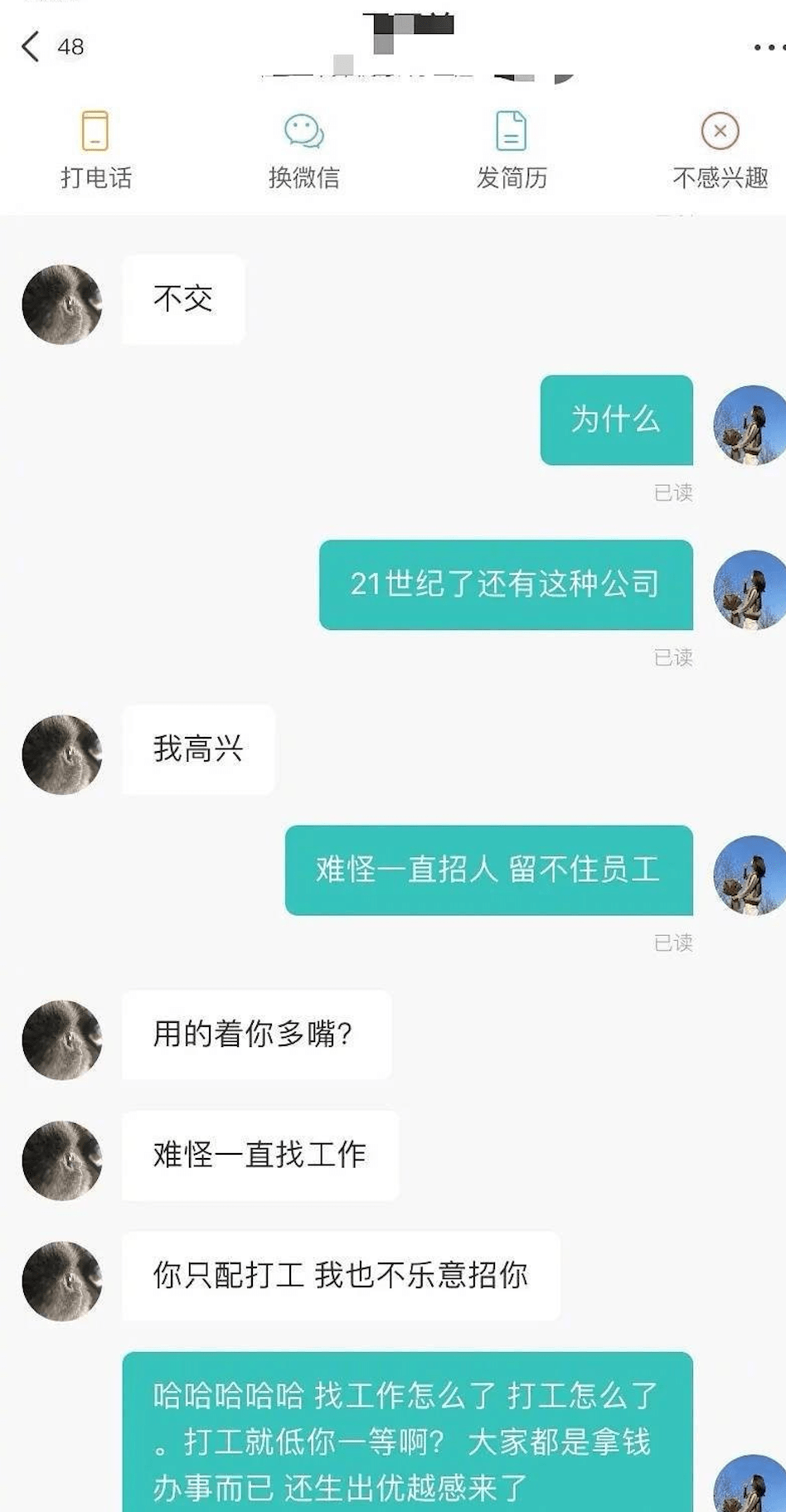The width and height of the screenshot is (786, 1512).
Task: Tap the 已读 status under 为什么
Action: coord(673,491)
